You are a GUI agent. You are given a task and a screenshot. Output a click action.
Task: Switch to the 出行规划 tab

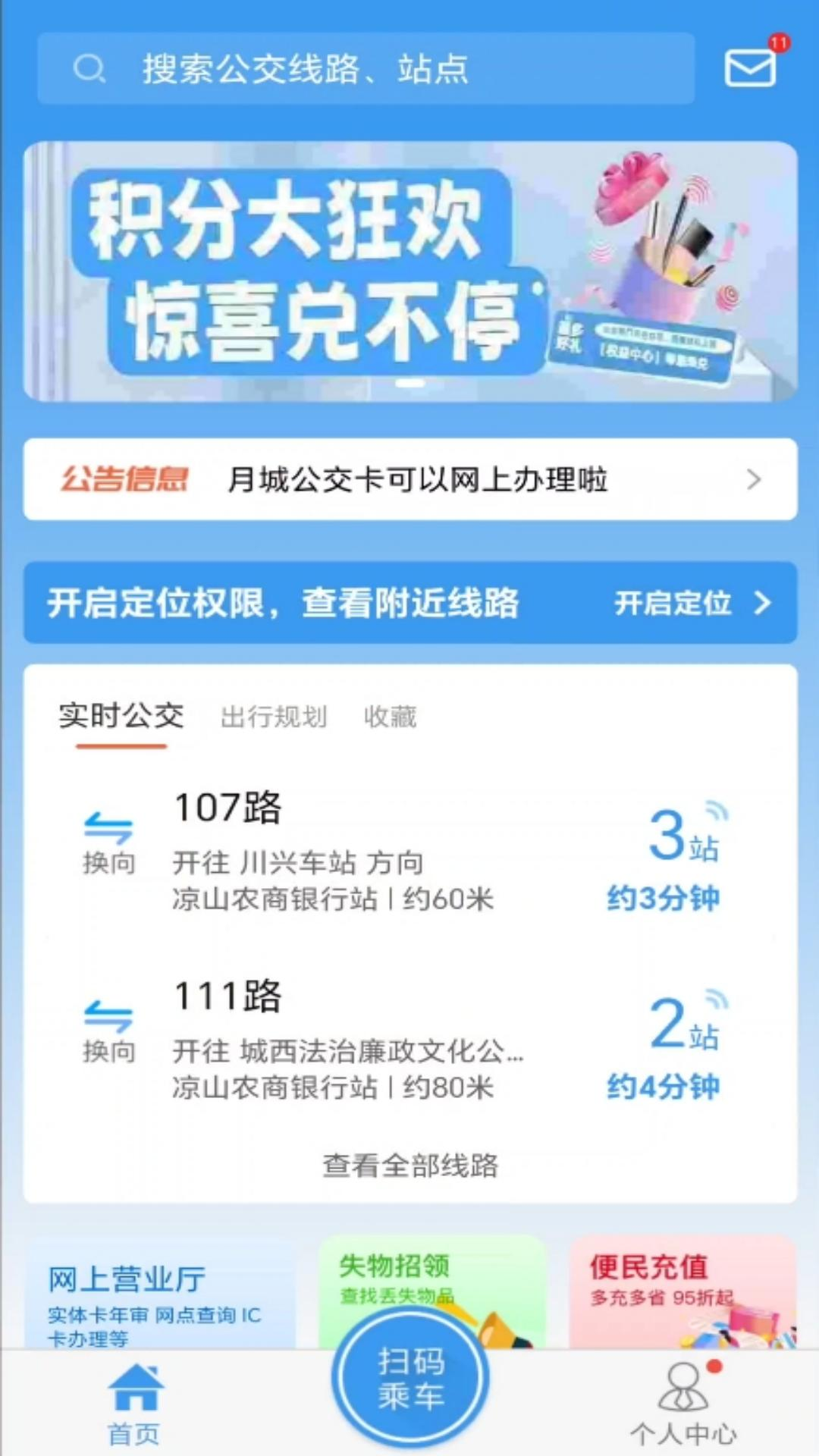pos(275,717)
